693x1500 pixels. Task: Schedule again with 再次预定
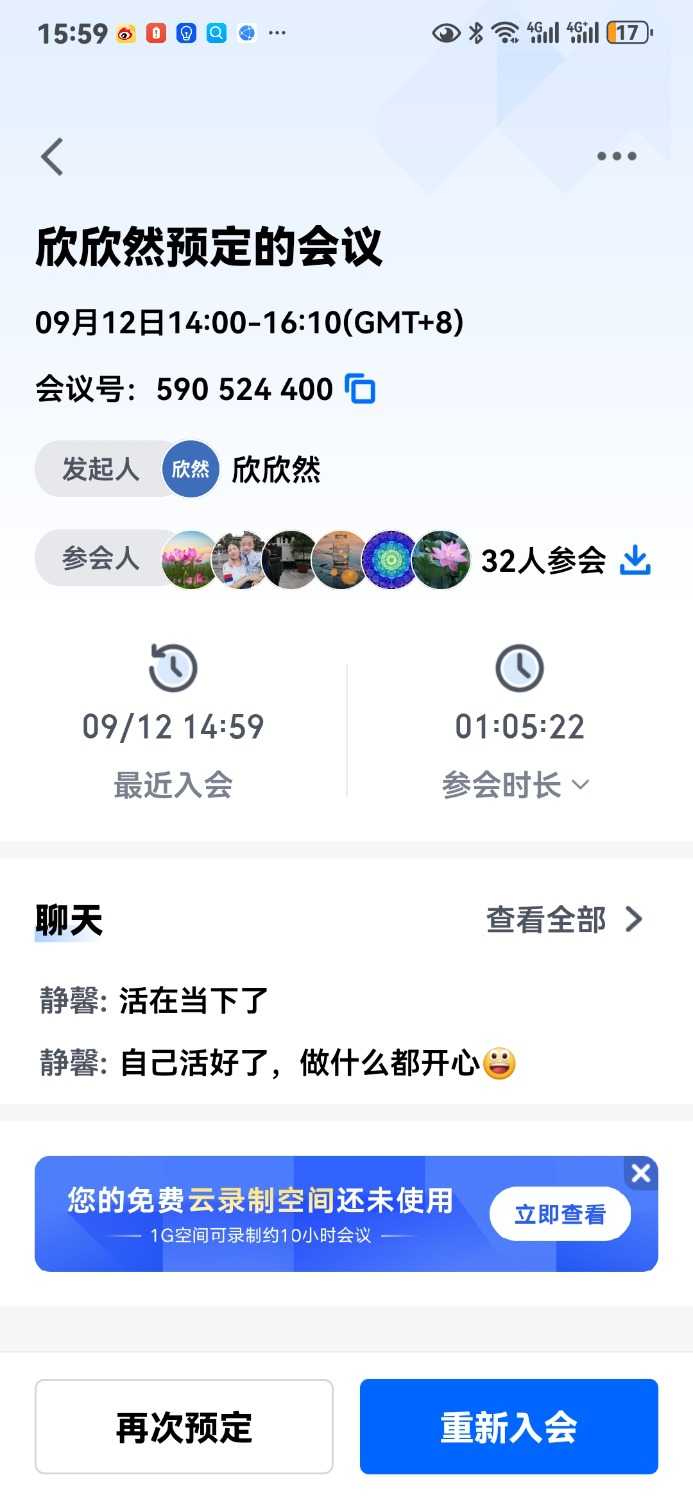pyautogui.click(x=184, y=1427)
